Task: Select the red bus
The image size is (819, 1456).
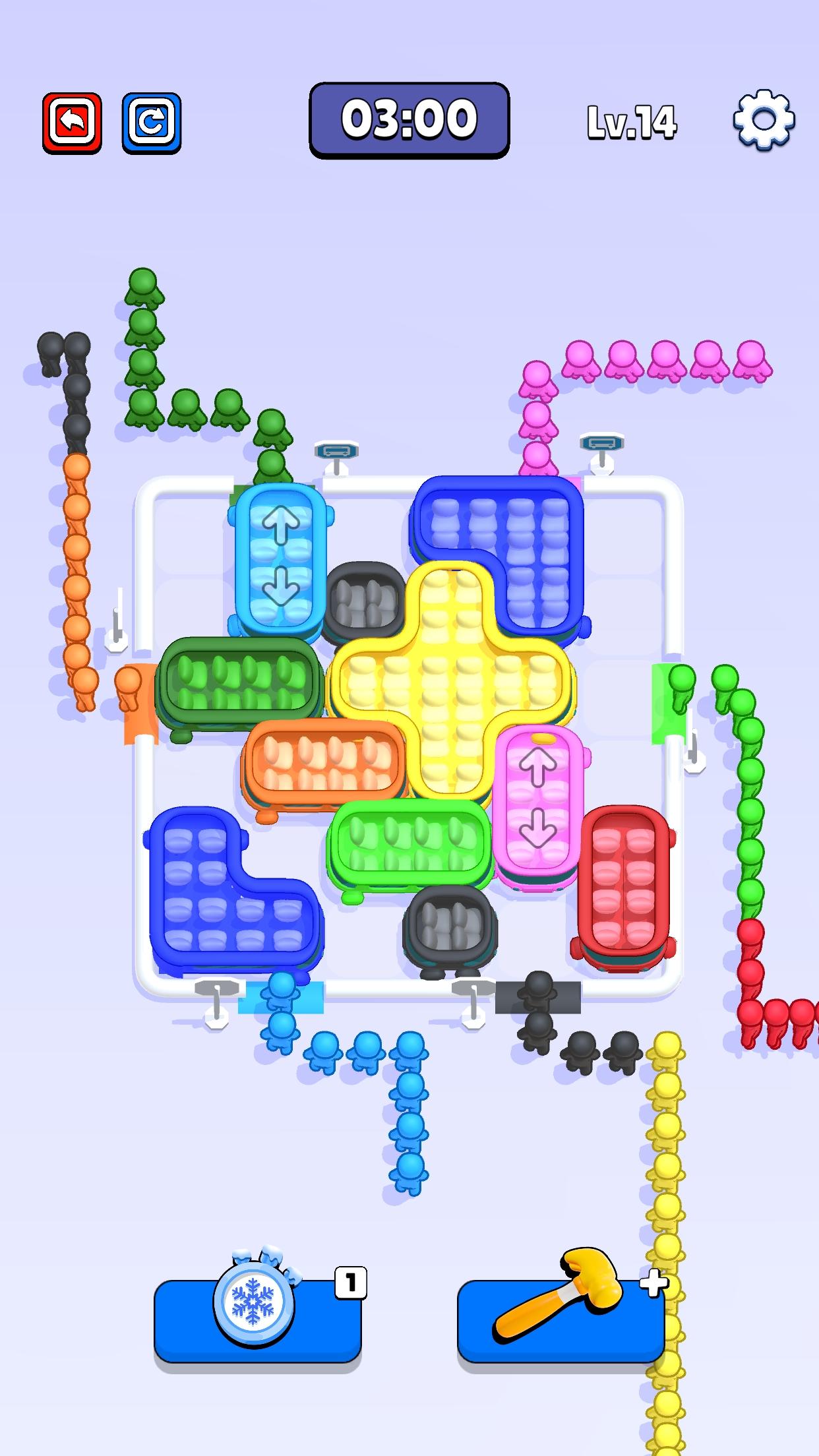Action: pyautogui.click(x=623, y=888)
